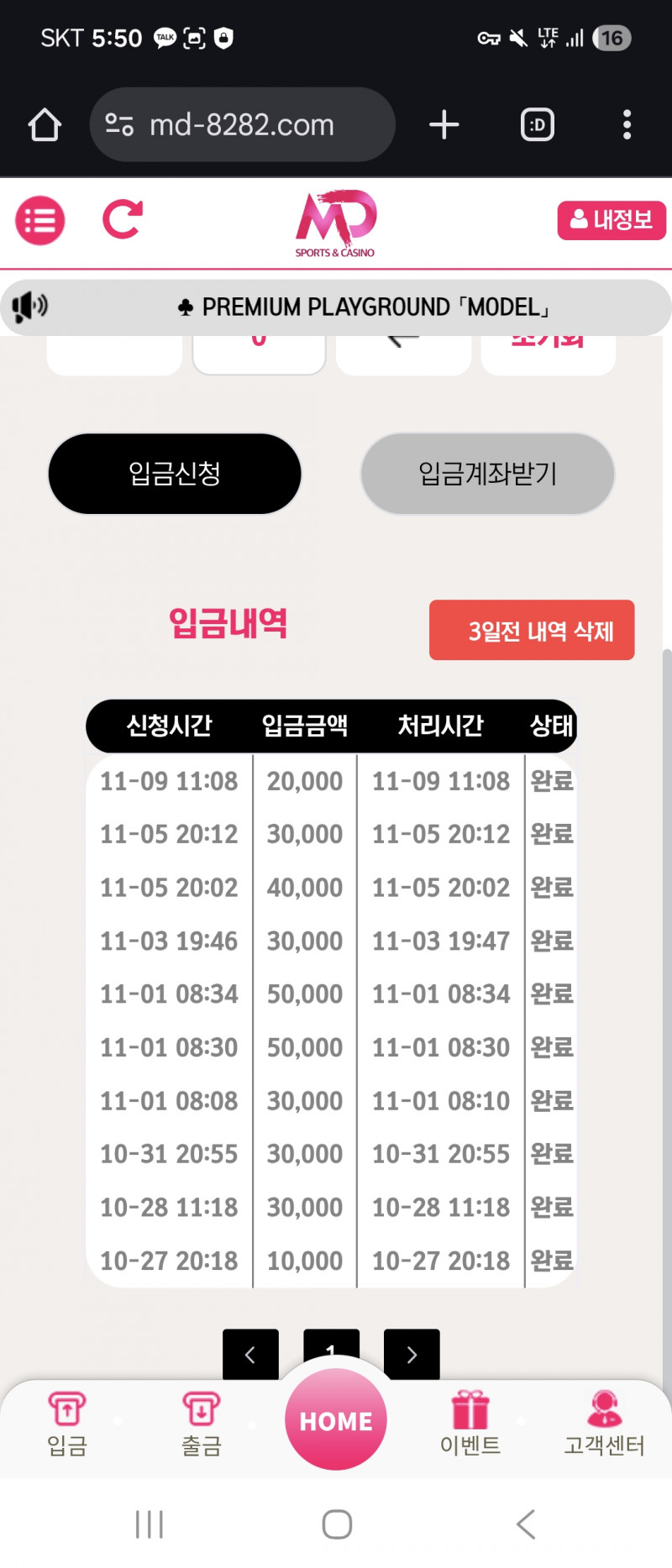This screenshot has height=1568, width=672.
Task: Open 내정보 my info
Action: point(612,220)
